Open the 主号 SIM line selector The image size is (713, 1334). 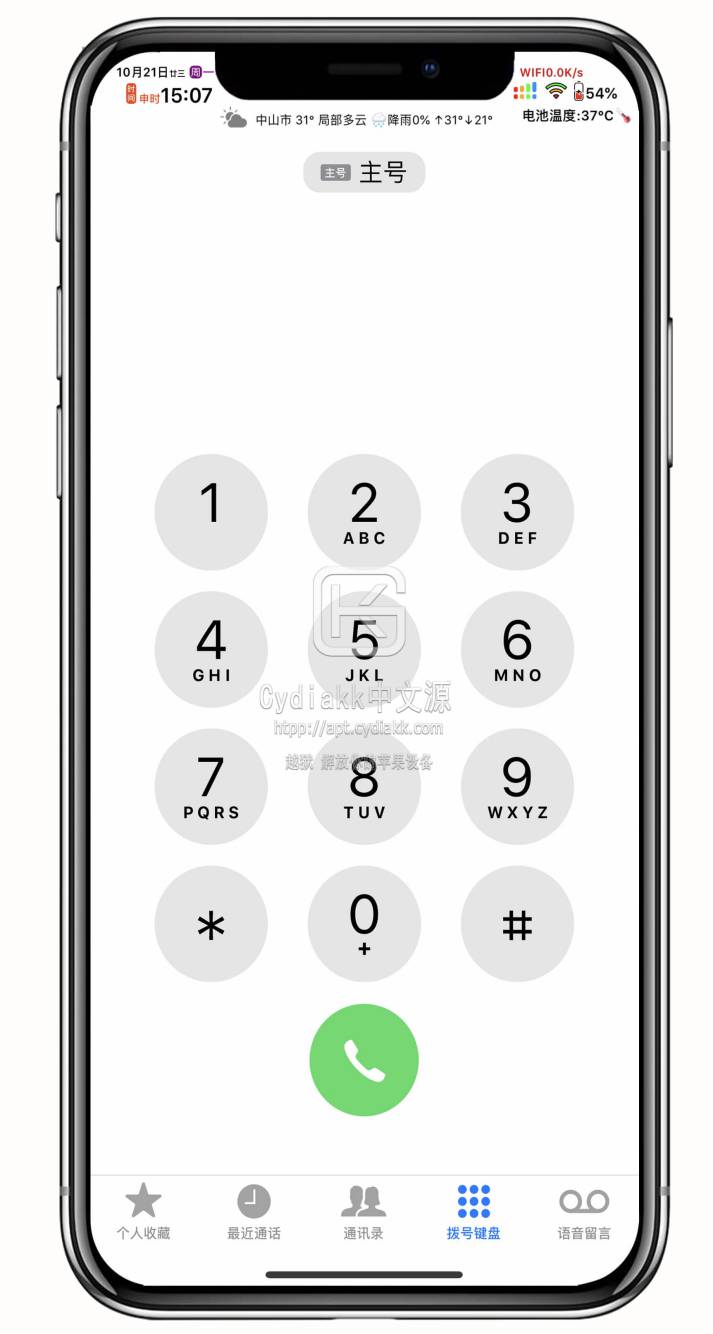(364, 172)
